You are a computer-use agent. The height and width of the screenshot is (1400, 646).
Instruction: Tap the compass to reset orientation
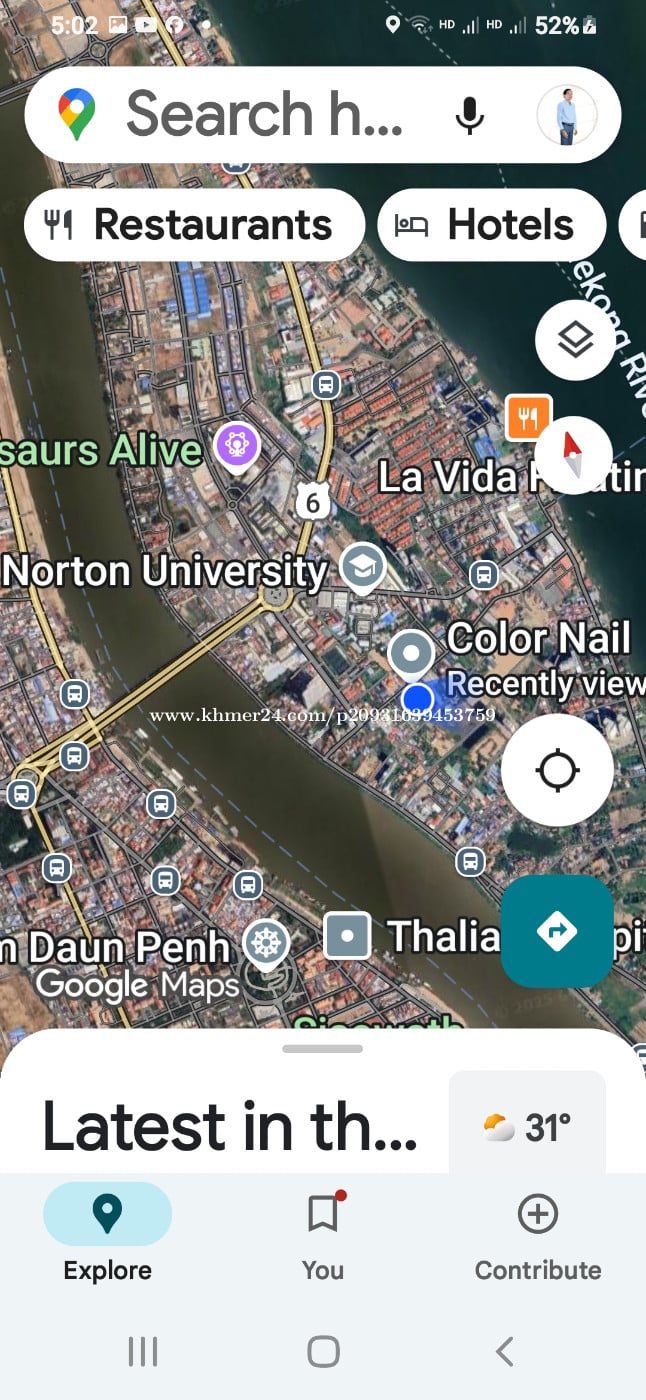tap(574, 455)
